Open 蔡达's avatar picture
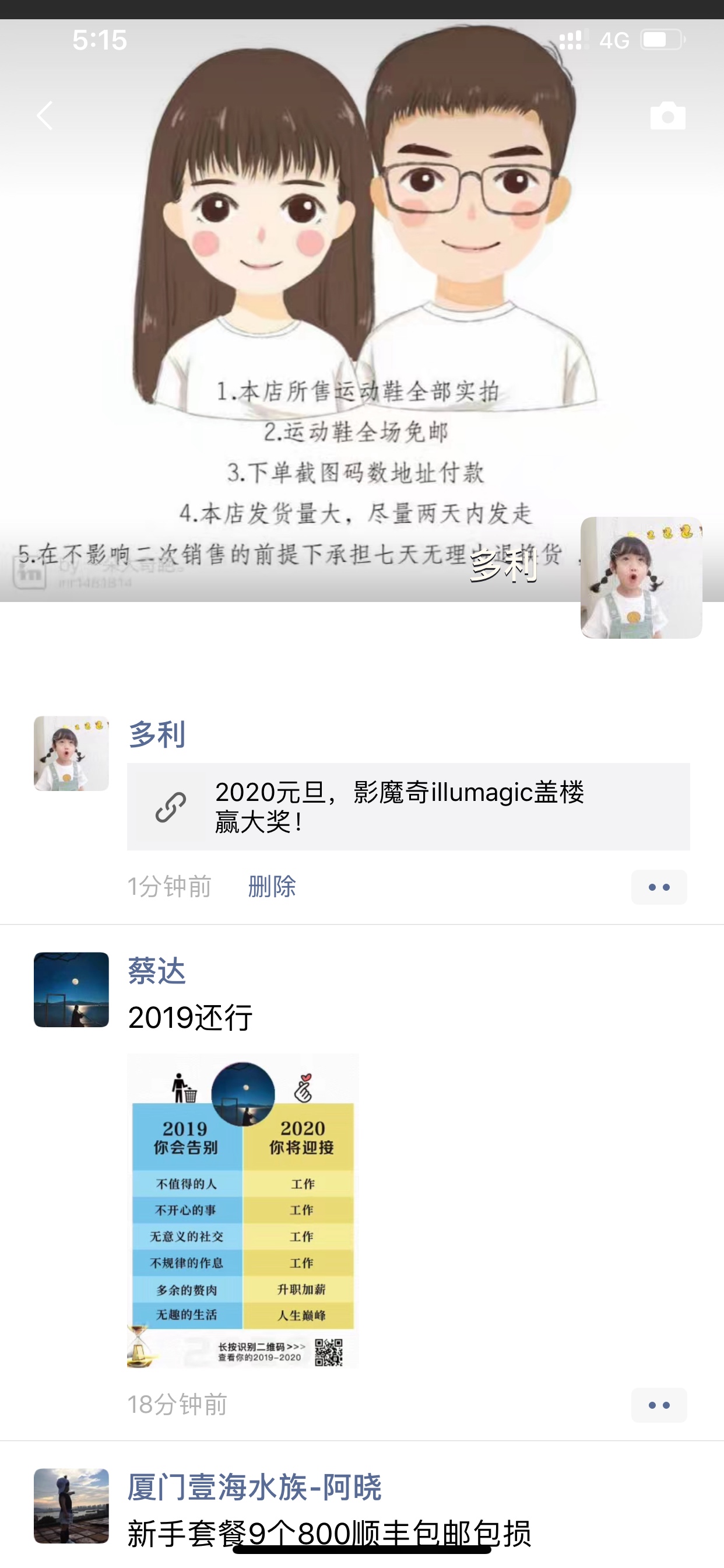The height and width of the screenshot is (1568, 724). pyautogui.click(x=71, y=990)
